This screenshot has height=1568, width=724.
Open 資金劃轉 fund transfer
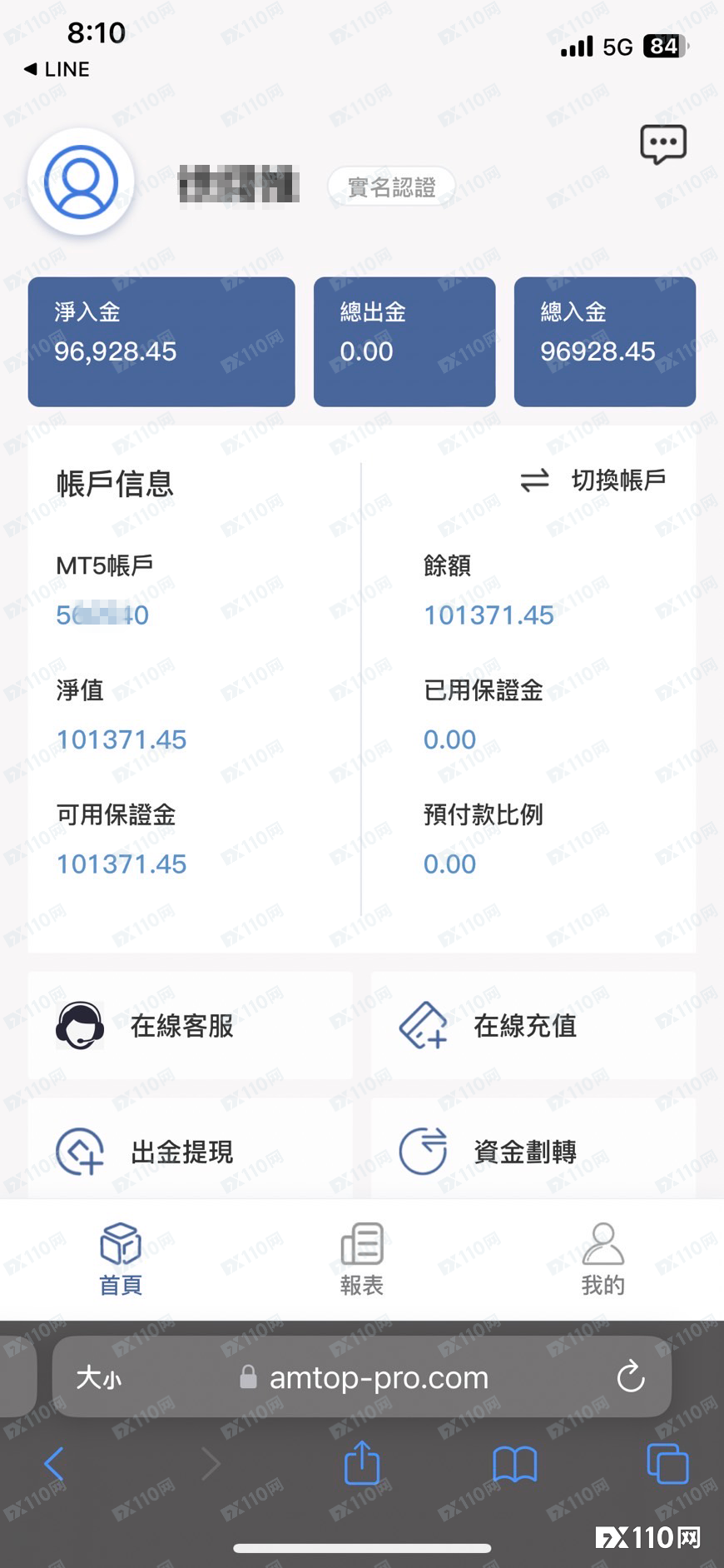click(x=533, y=1151)
